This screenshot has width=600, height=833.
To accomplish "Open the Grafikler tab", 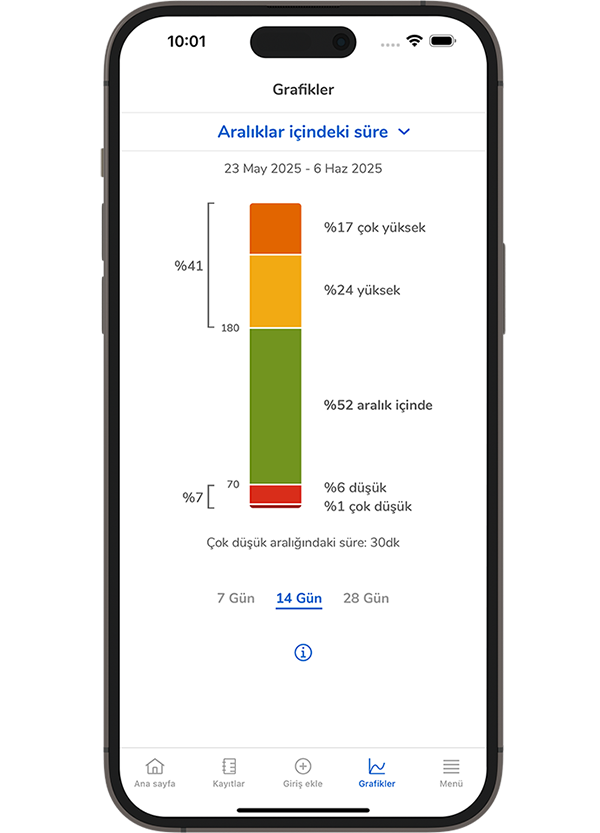I will pyautogui.click(x=377, y=772).
